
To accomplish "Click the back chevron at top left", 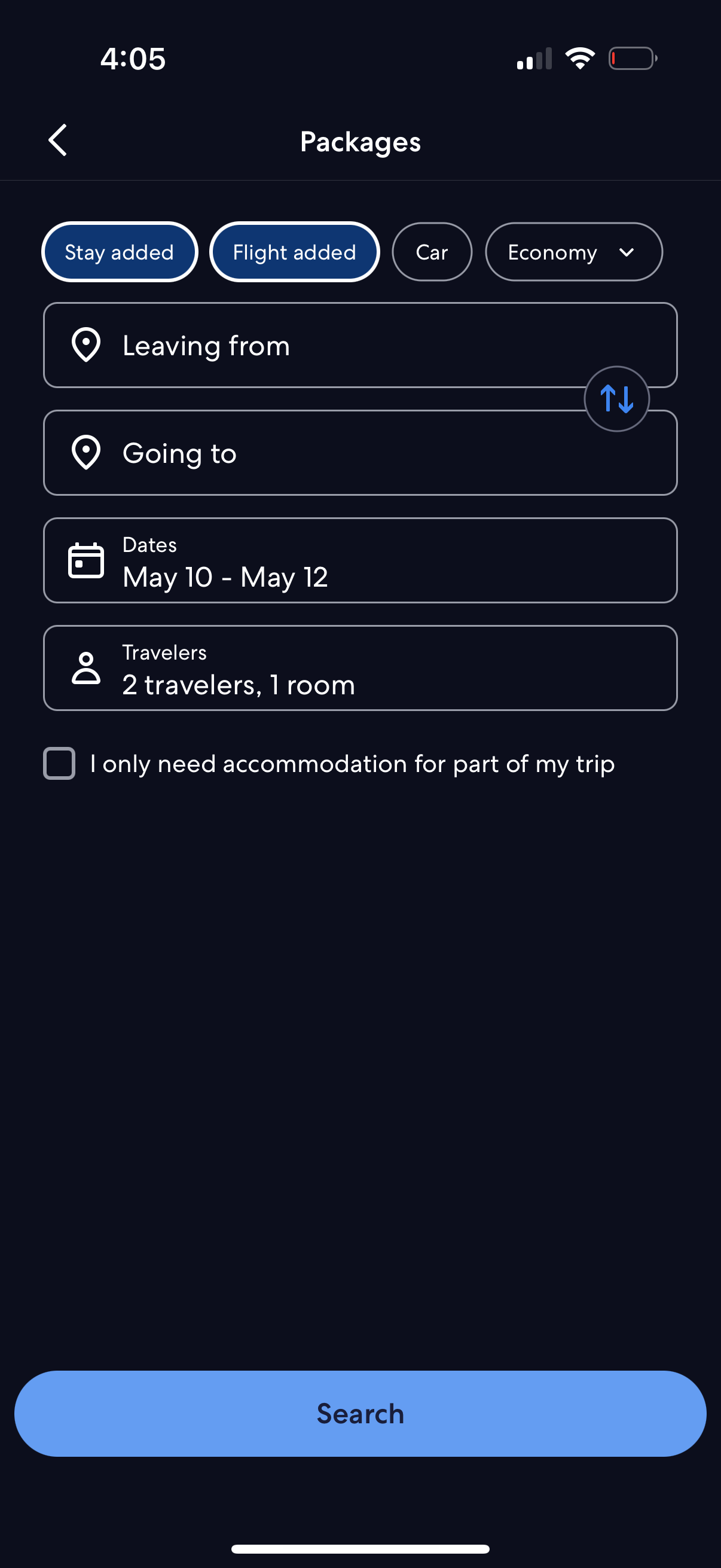I will click(58, 141).
